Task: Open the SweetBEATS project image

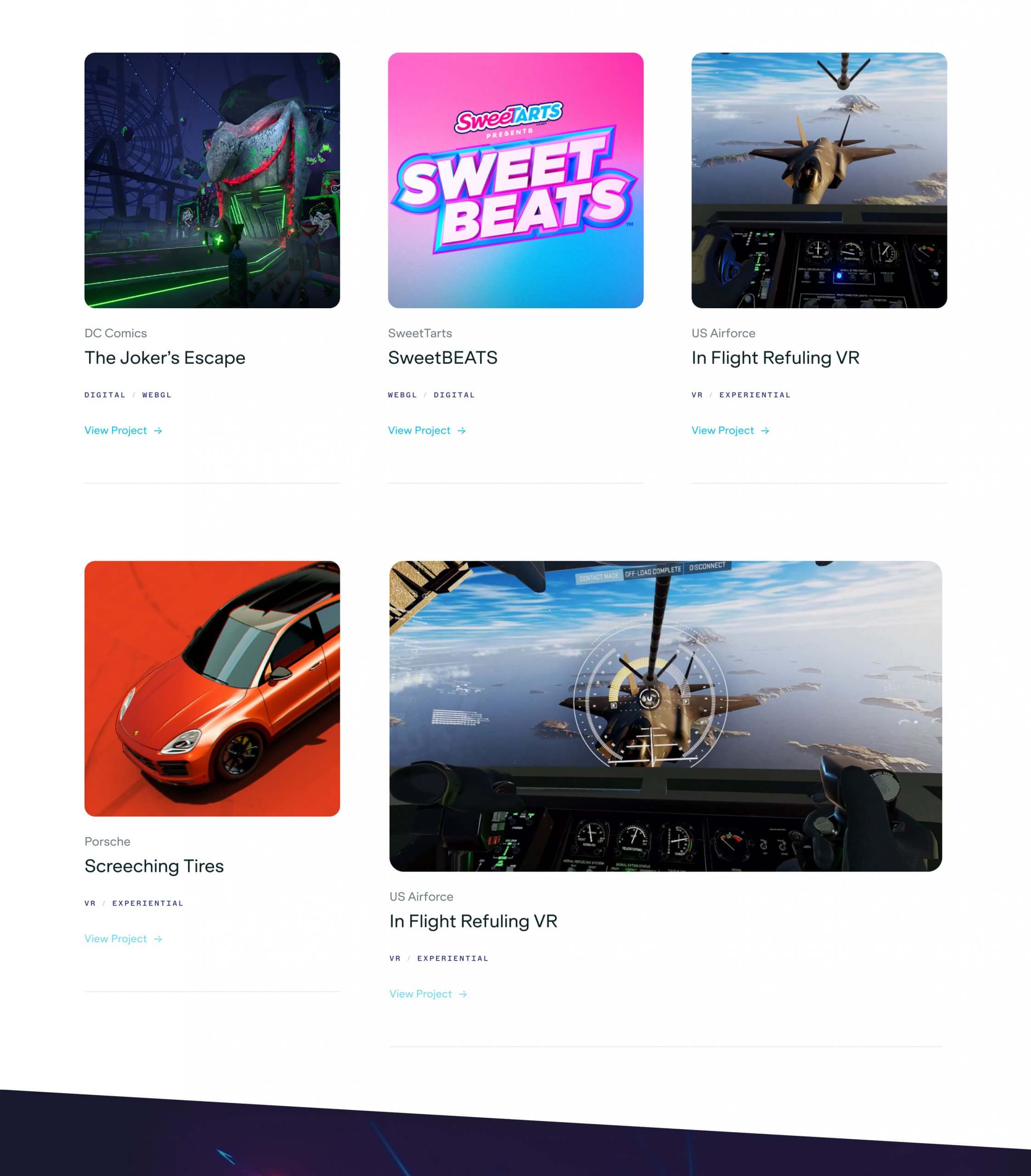Action: [x=515, y=180]
